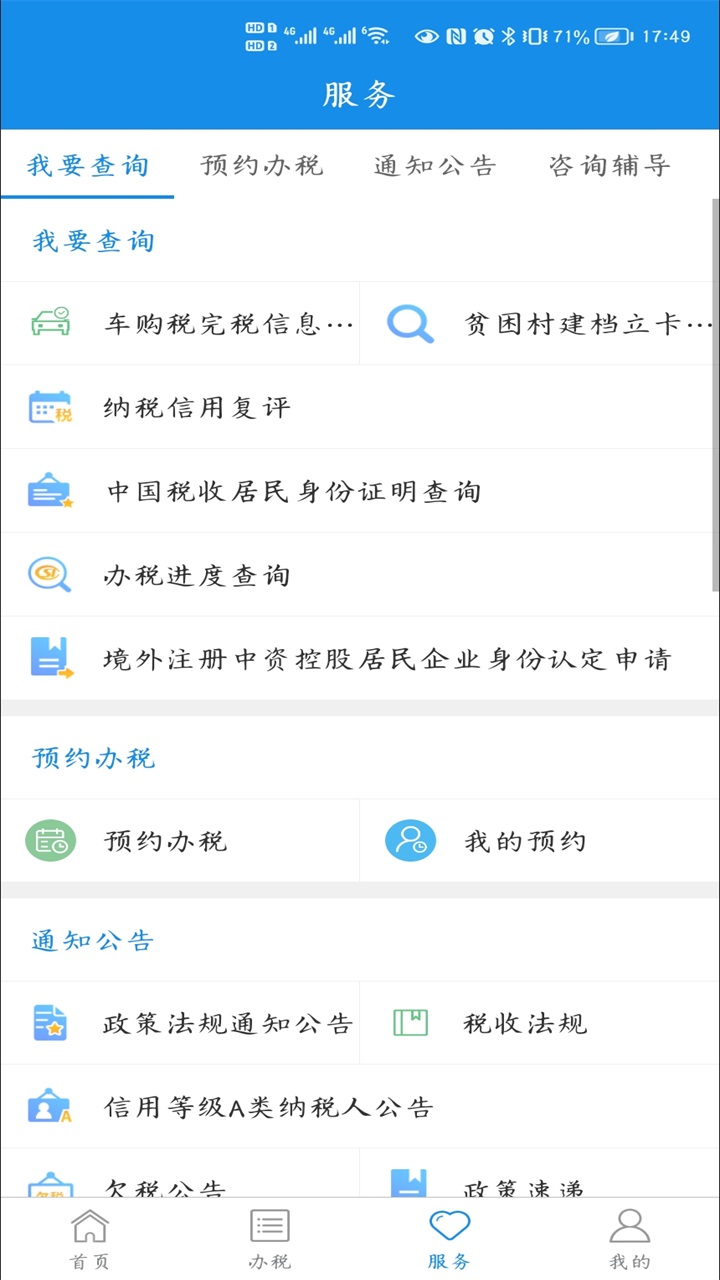
Task: Tap the person icon for 我的预约
Action: tap(409, 841)
